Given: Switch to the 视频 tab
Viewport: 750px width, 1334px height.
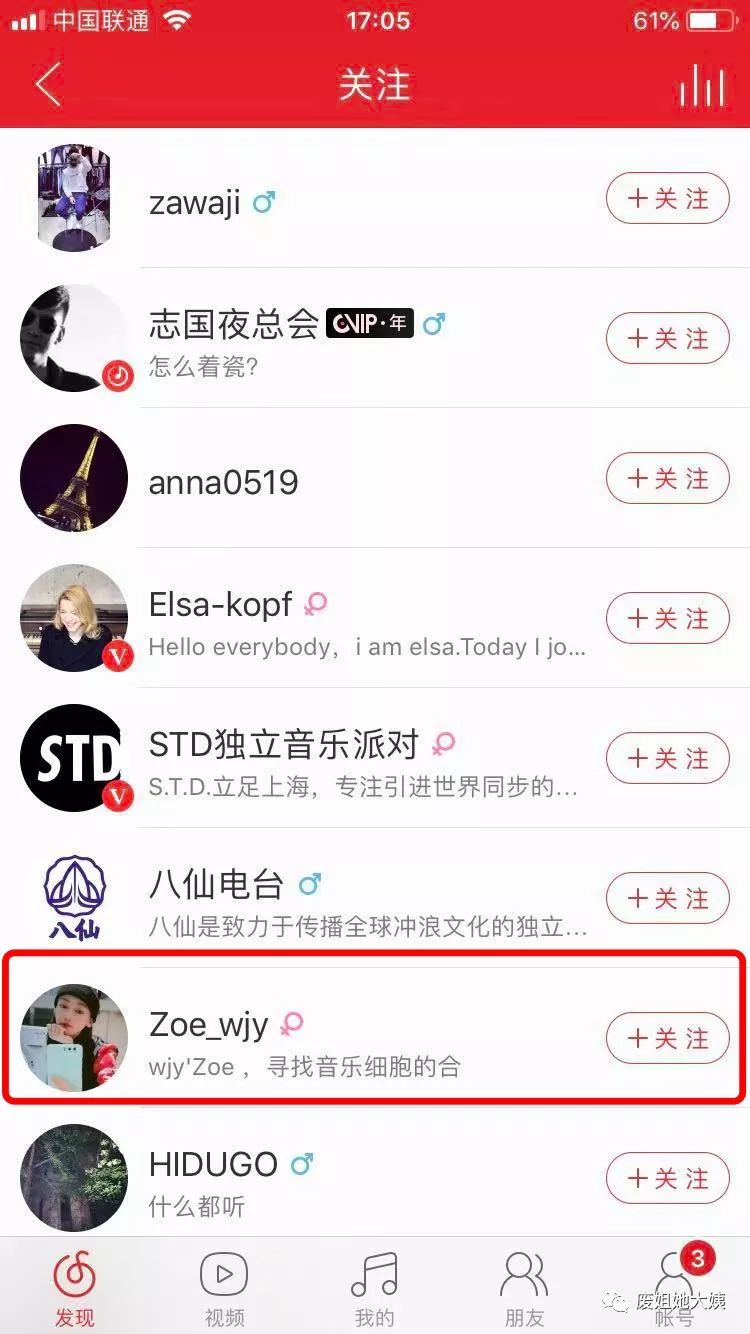Looking at the screenshot, I should tap(224, 1288).
